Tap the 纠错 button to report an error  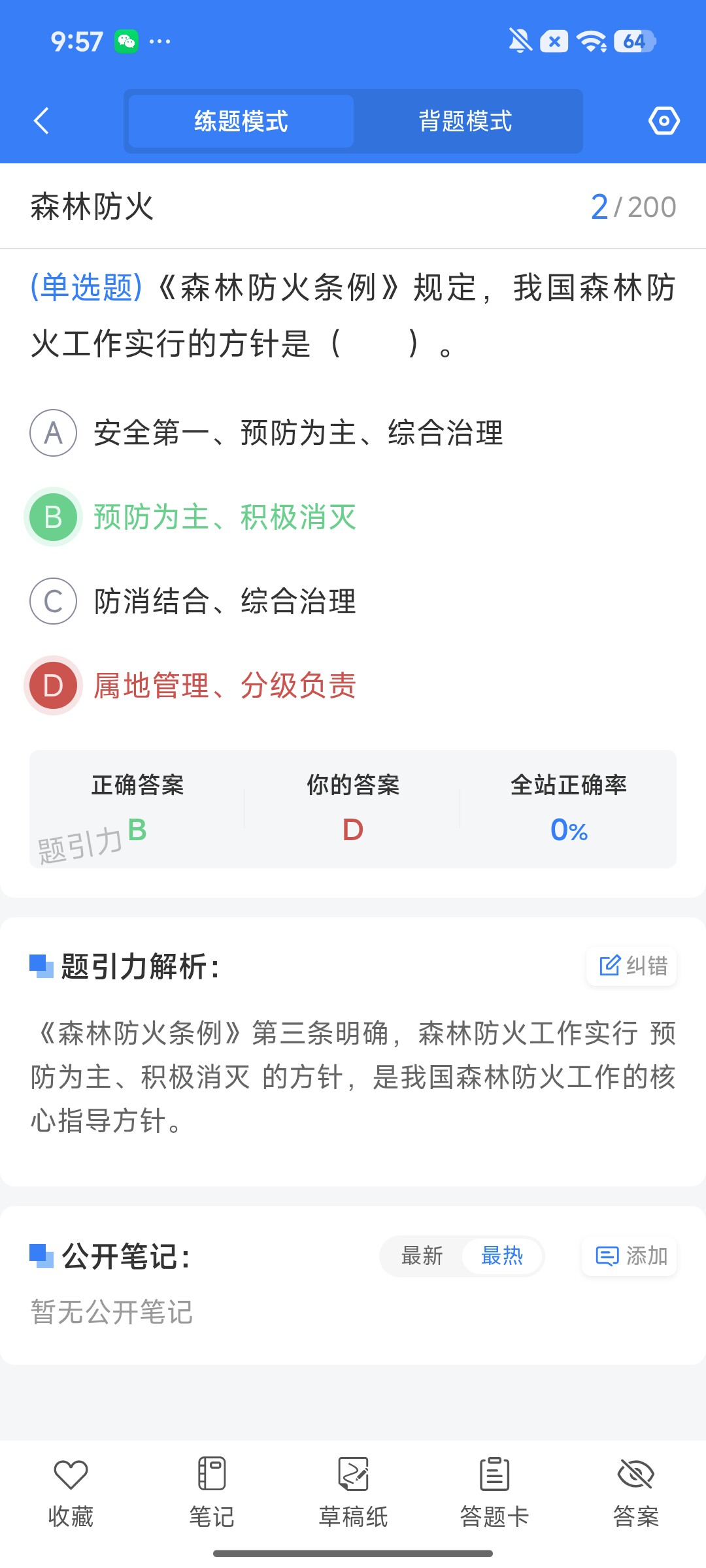coord(632,965)
